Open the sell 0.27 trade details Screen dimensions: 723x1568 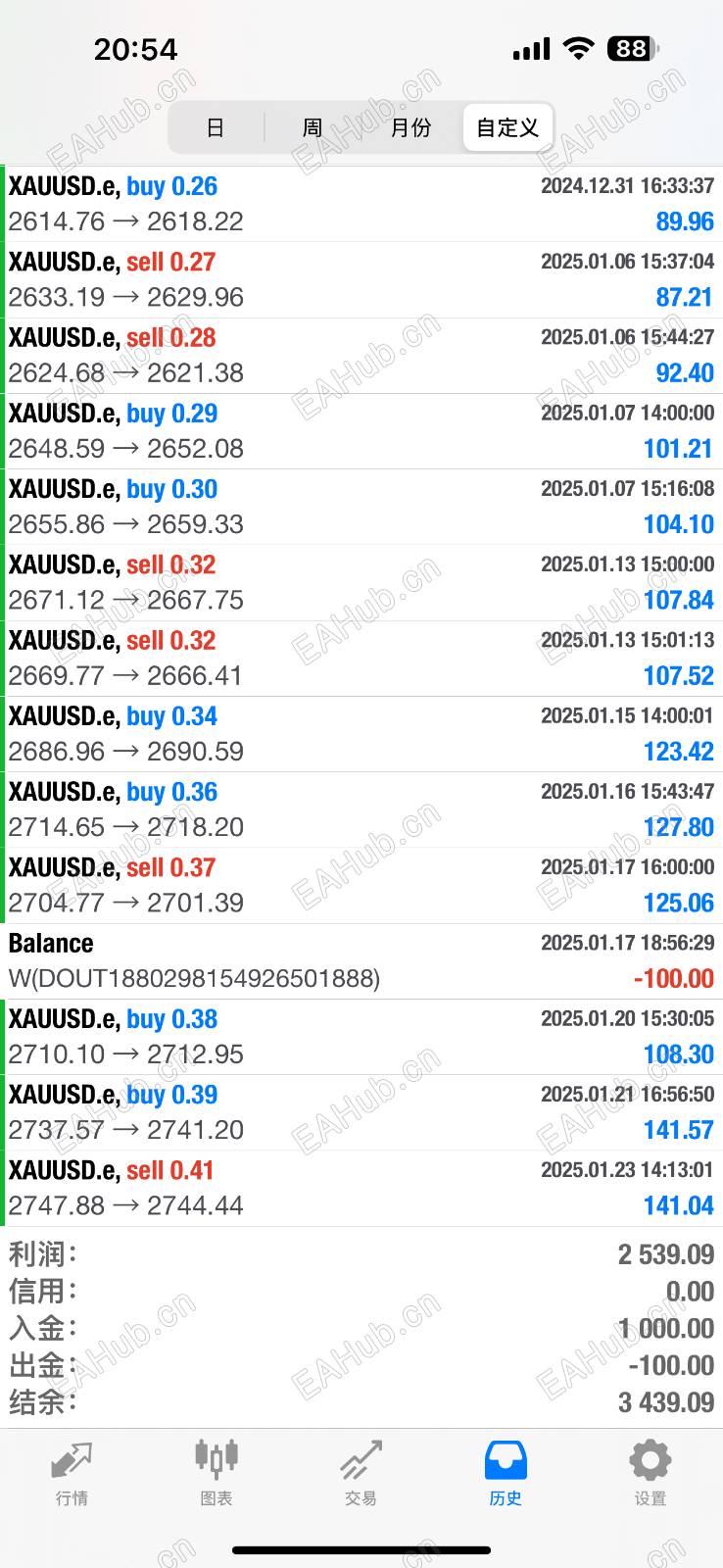pyautogui.click(x=361, y=279)
